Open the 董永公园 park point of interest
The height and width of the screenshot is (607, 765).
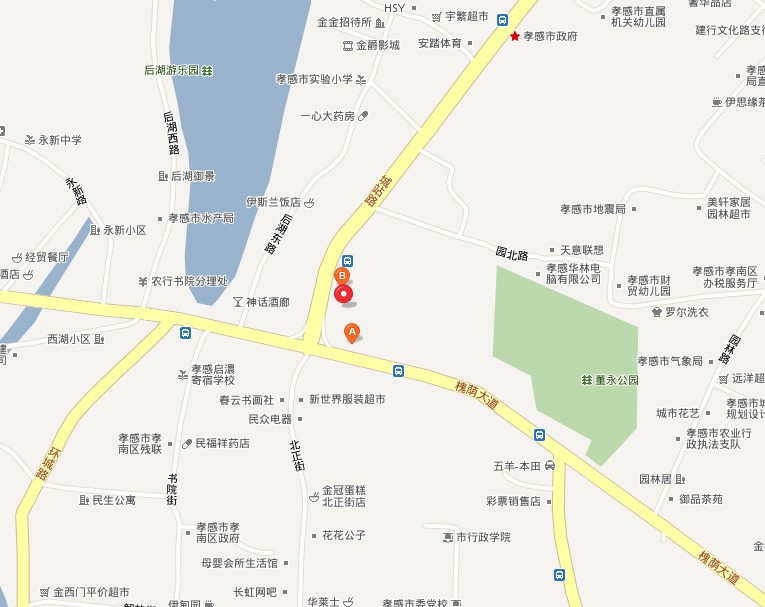610,380
